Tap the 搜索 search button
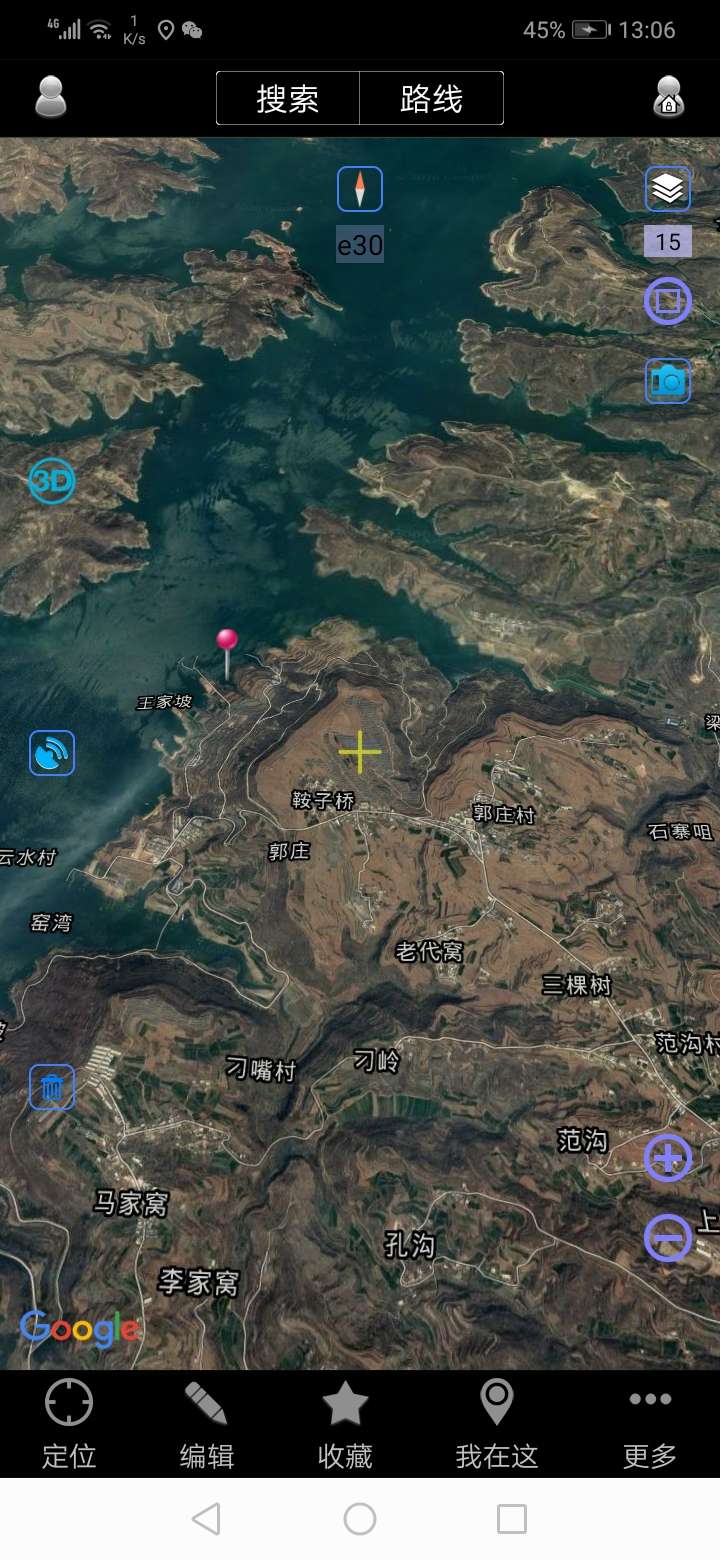Screen dimensions: 720x1560 [x=288, y=98]
